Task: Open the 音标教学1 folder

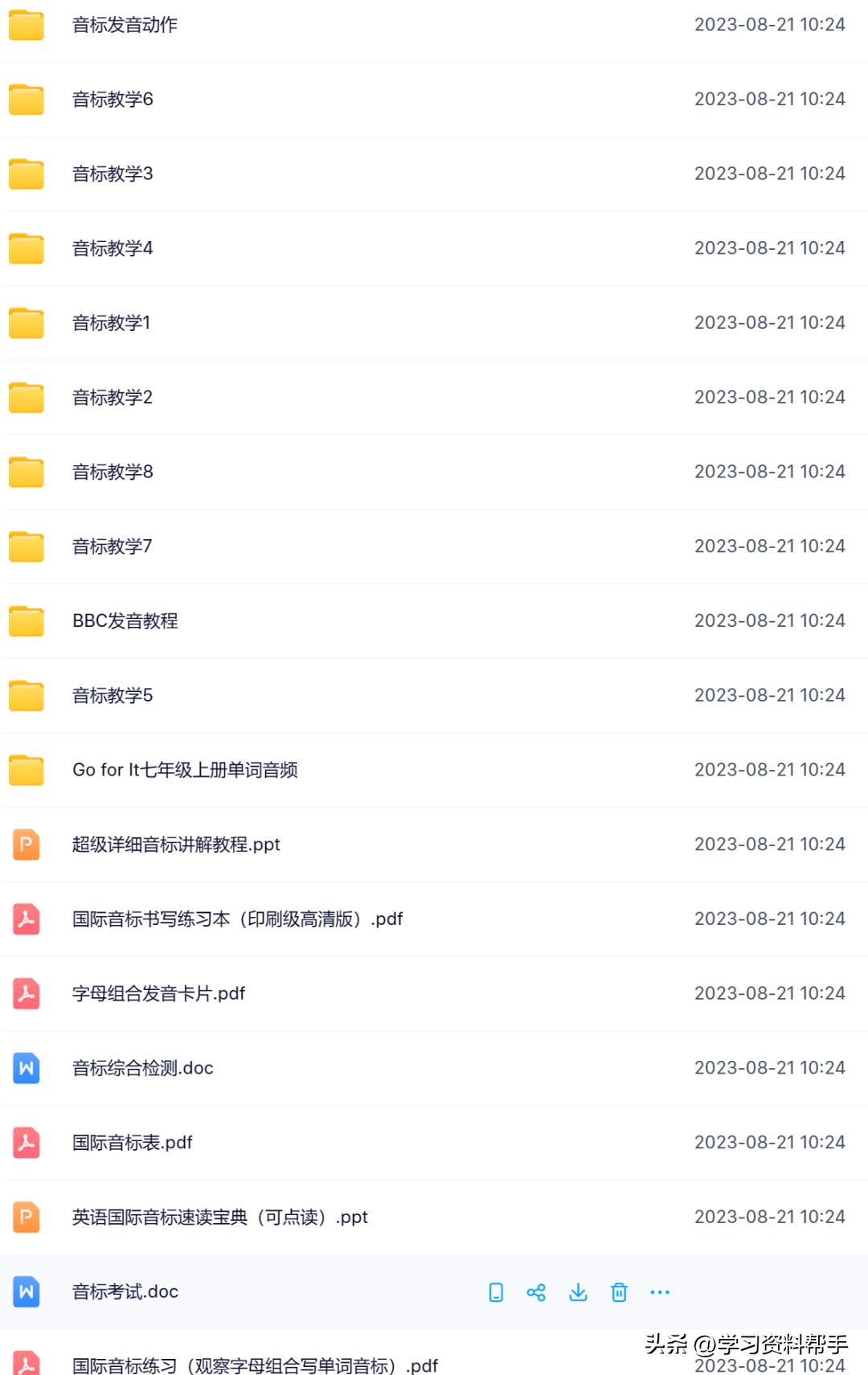Action: pos(112,322)
